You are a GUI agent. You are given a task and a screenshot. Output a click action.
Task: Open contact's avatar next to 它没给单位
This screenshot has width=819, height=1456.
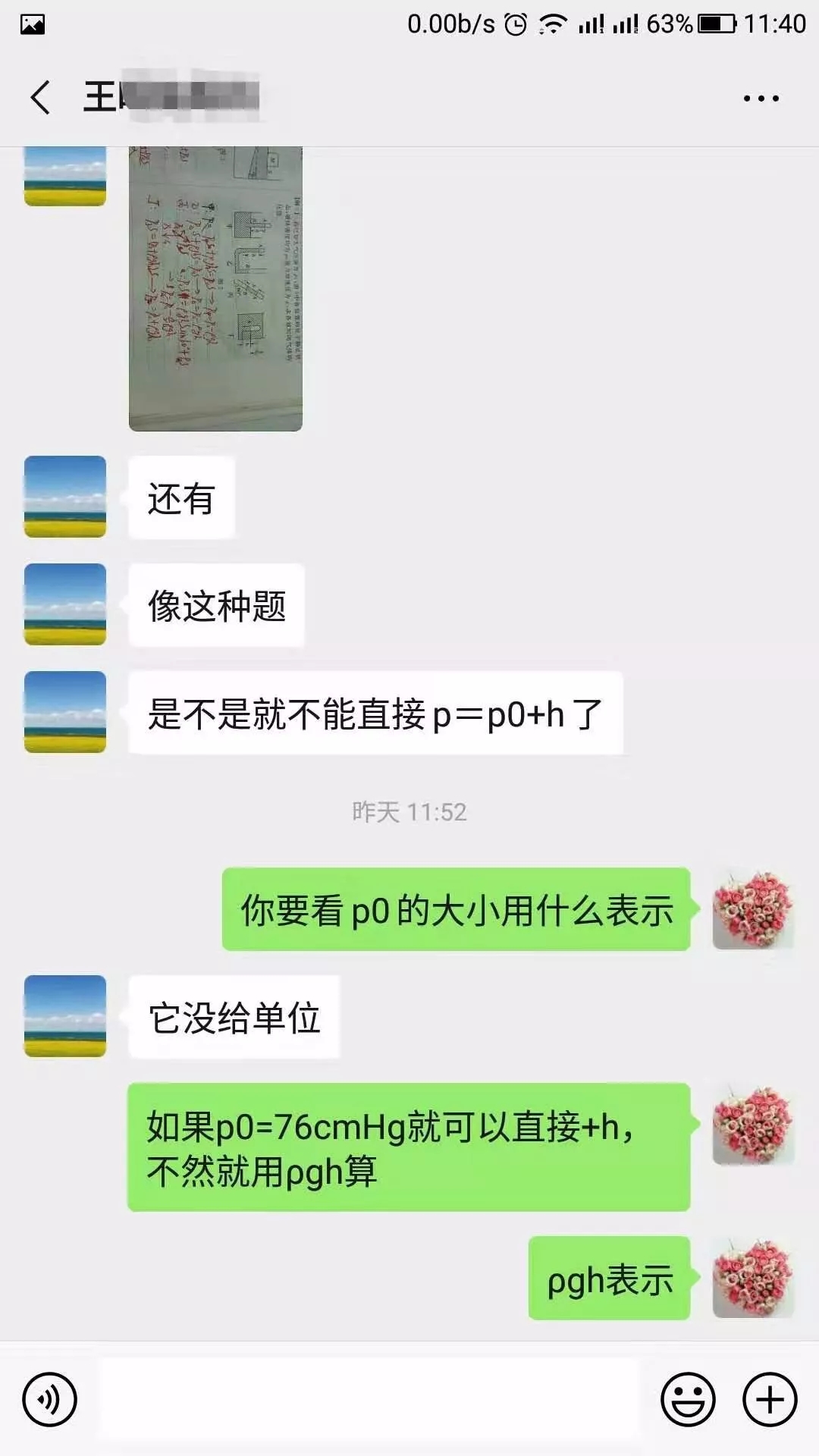pyautogui.click(x=65, y=1016)
